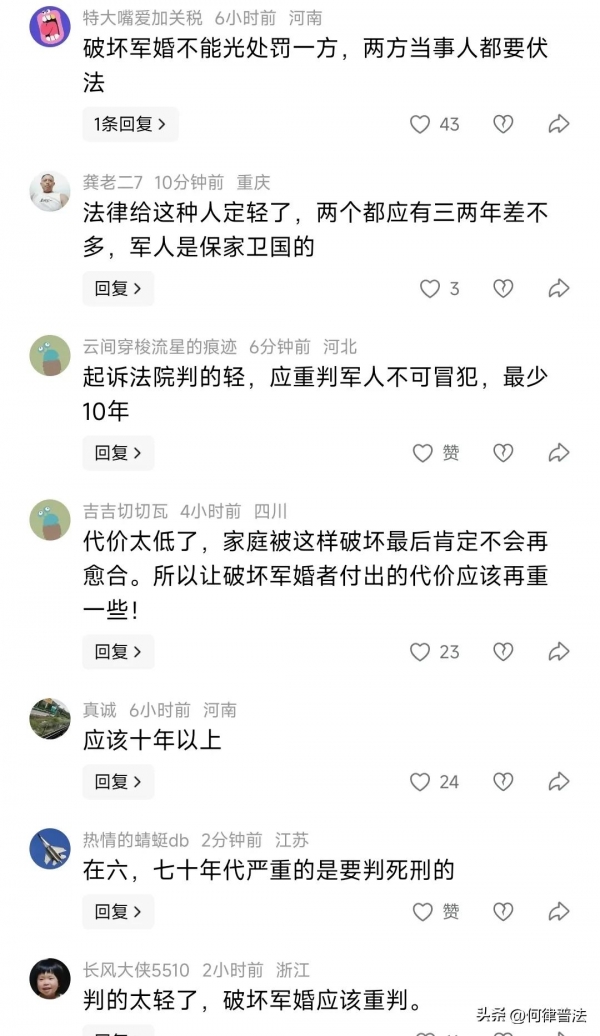Viewport: 600px width, 1036px height.
Task: Share 特大嘴爱加关税's comment
Action: [558, 124]
